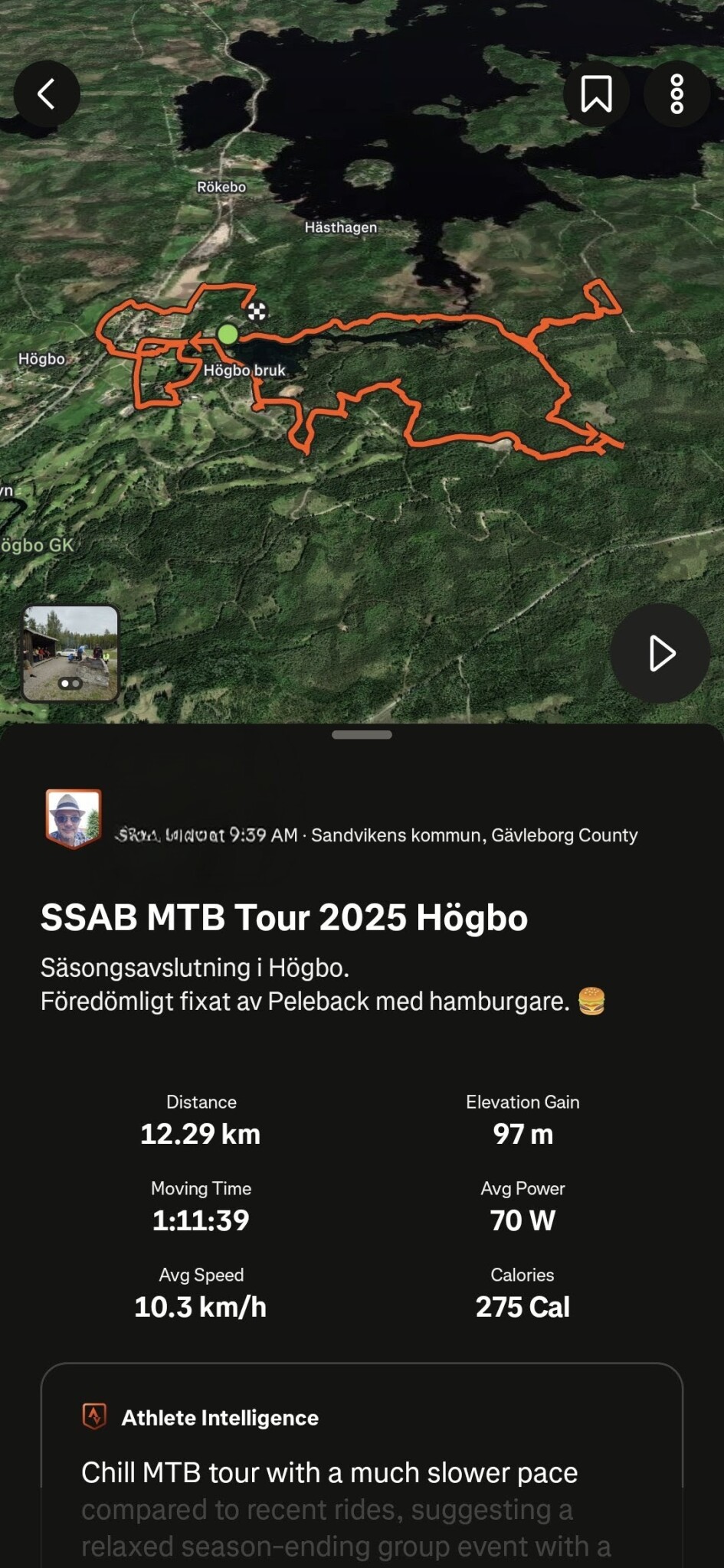Open the three-dot overflow menu
This screenshot has height=1568, width=724.
click(676, 94)
